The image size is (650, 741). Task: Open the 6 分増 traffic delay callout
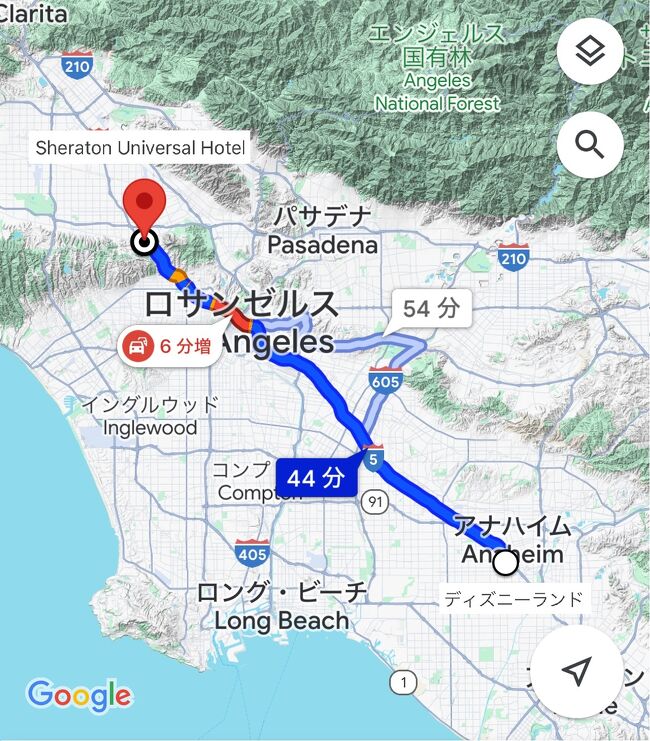169,347
